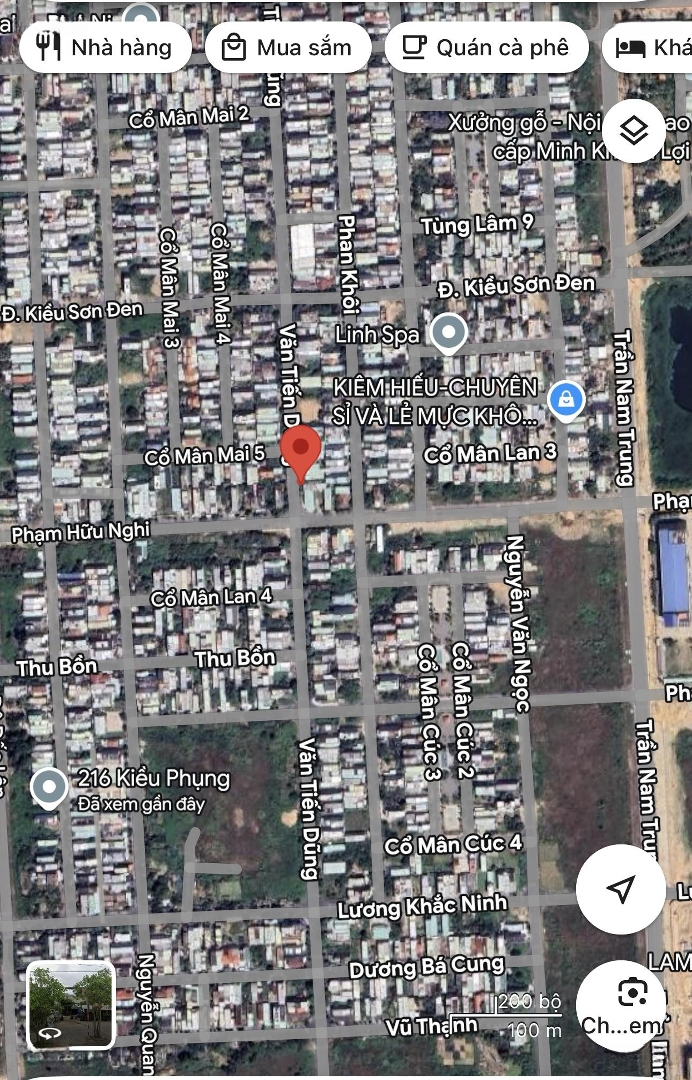The image size is (692, 1080).
Task: Show Quán cà phê coffee shops
Action: pos(485,47)
